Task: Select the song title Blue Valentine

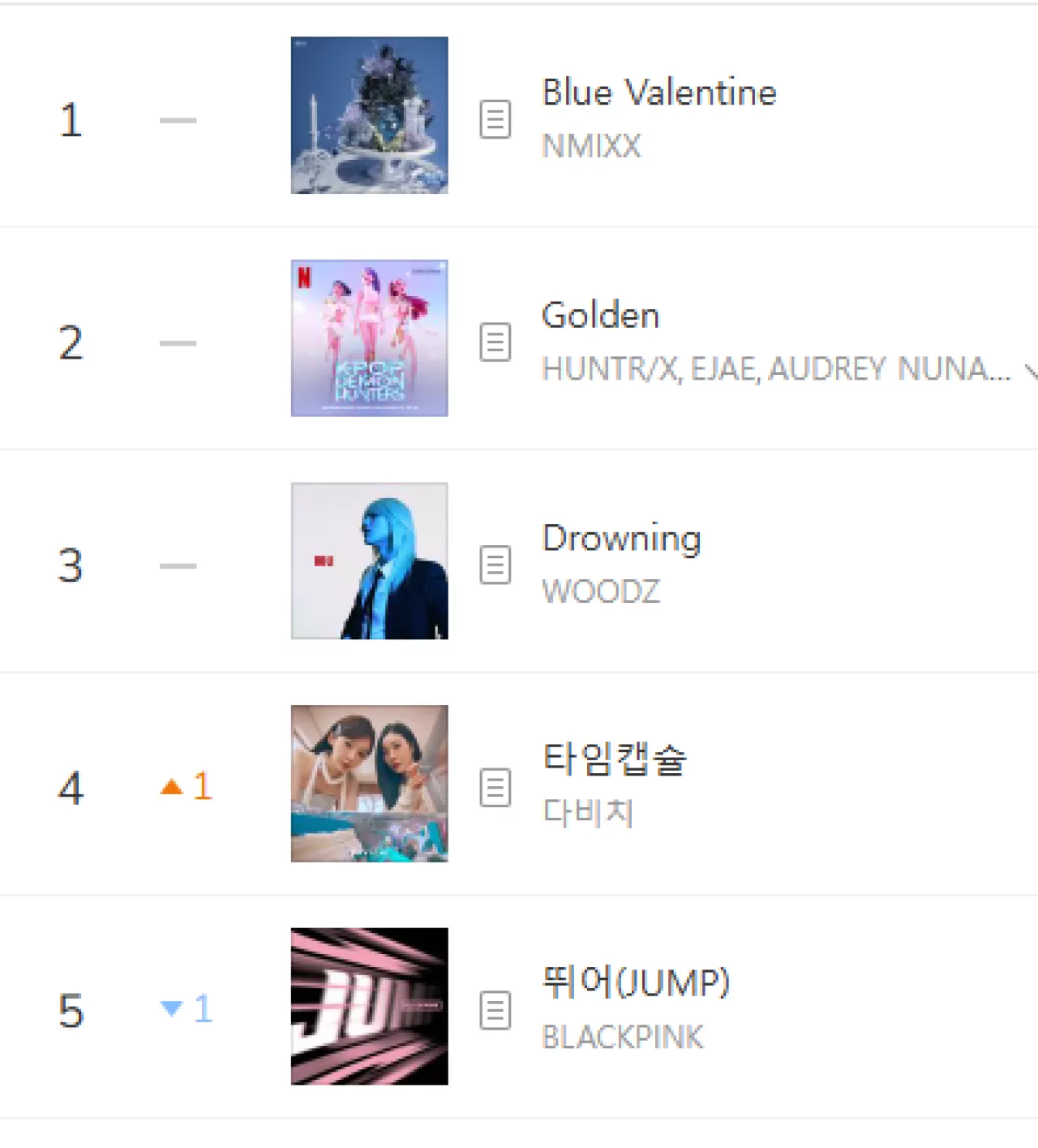Action: [658, 92]
